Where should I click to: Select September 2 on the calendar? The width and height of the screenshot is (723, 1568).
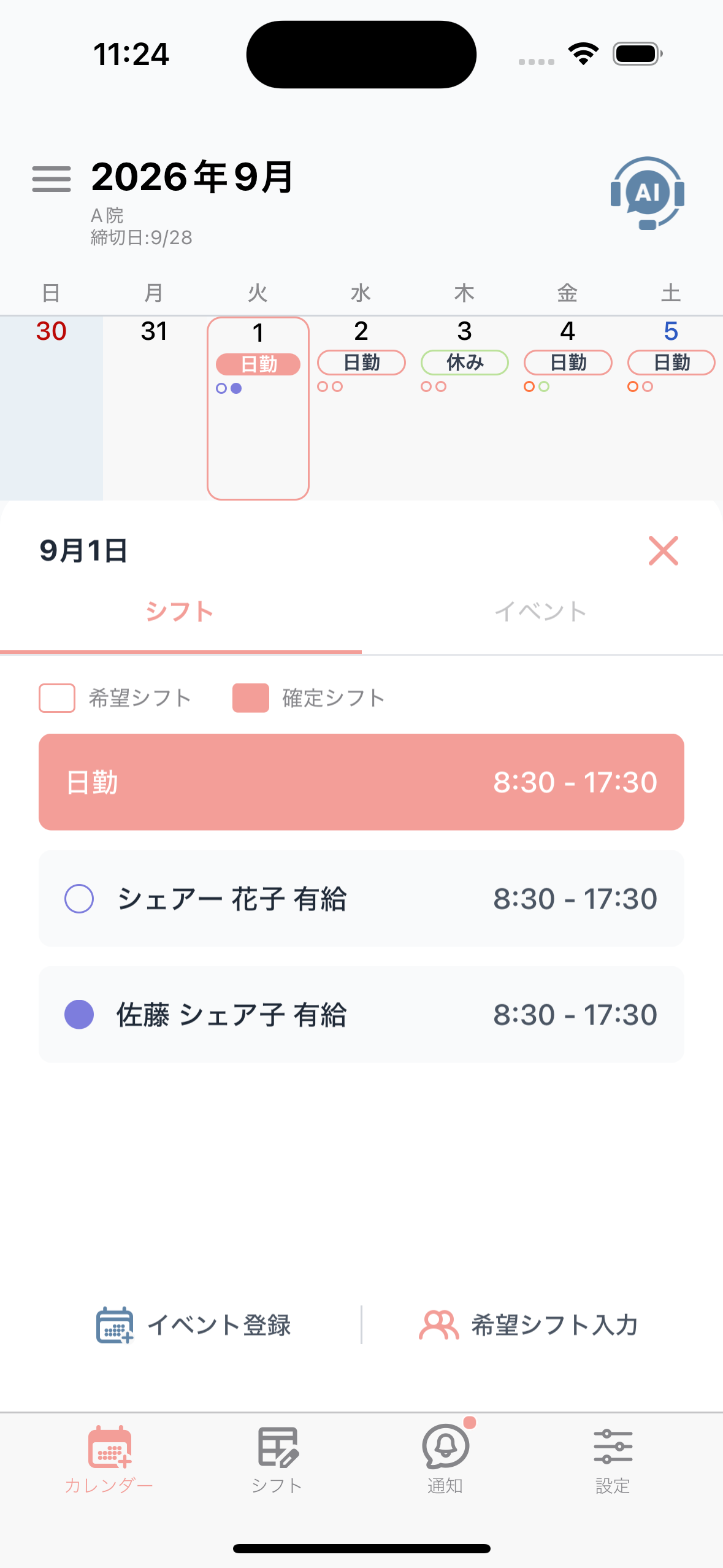tap(361, 408)
